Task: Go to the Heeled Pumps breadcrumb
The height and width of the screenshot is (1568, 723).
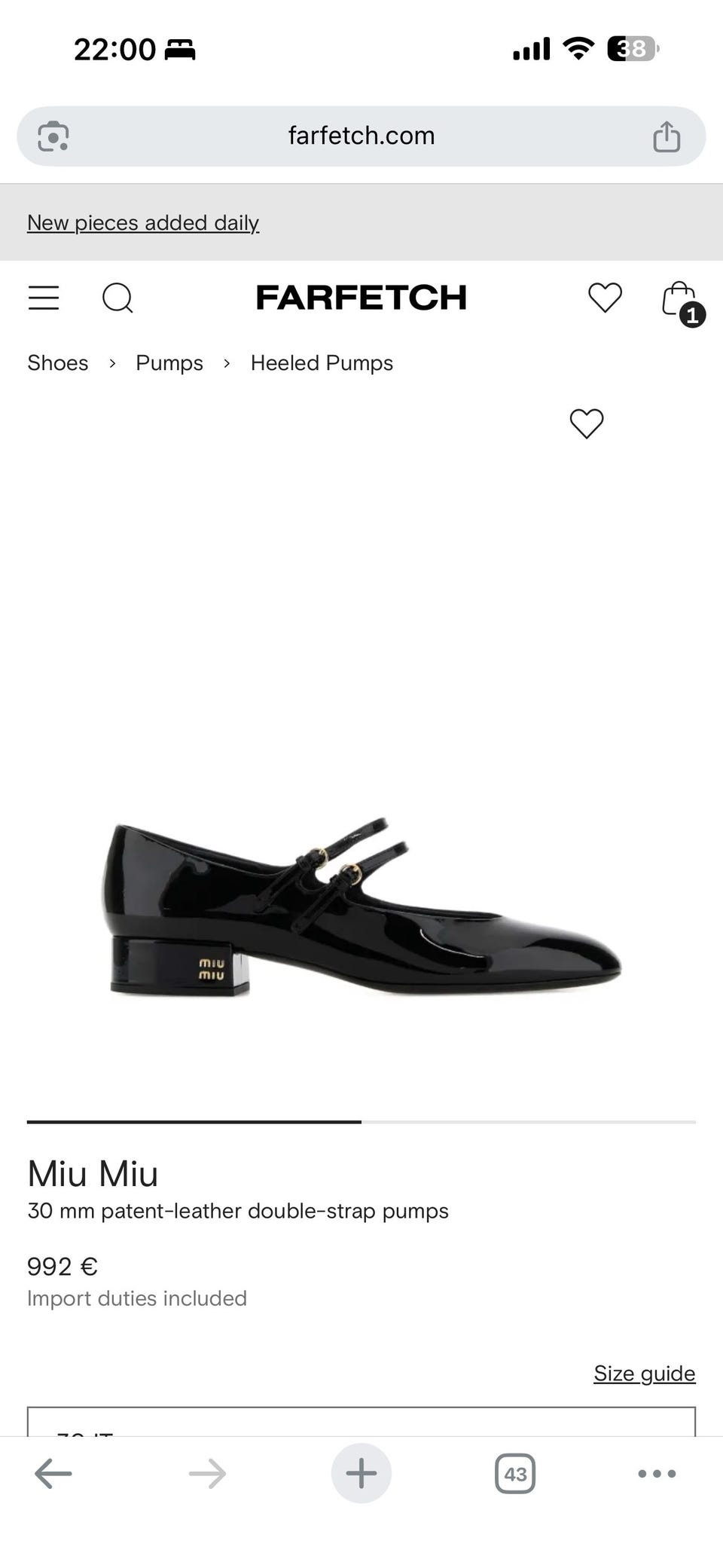Action: tap(322, 363)
